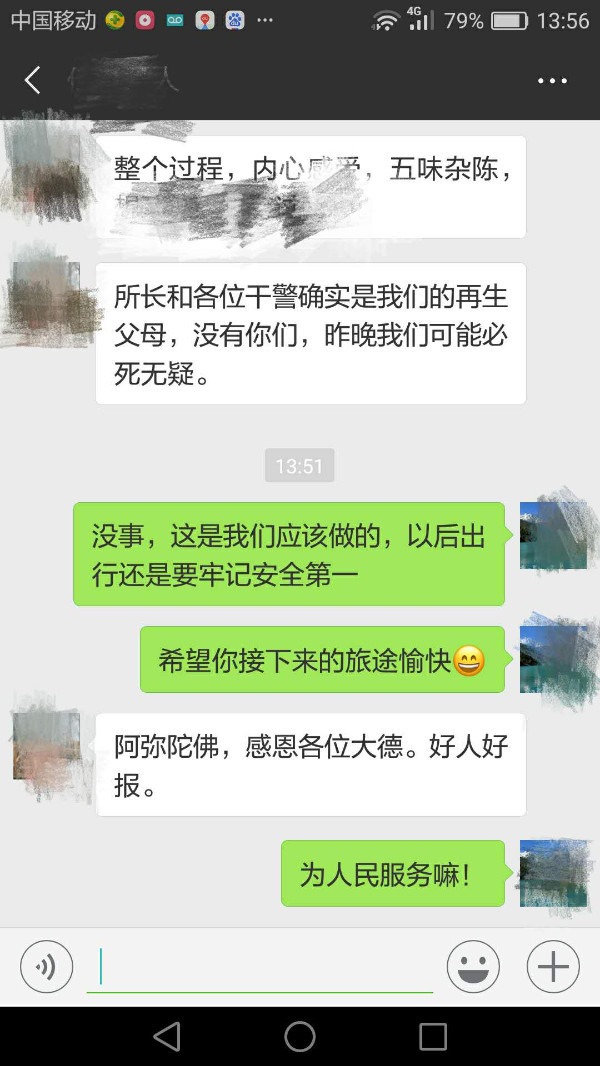Open the three-dot chat options menu

552,81
